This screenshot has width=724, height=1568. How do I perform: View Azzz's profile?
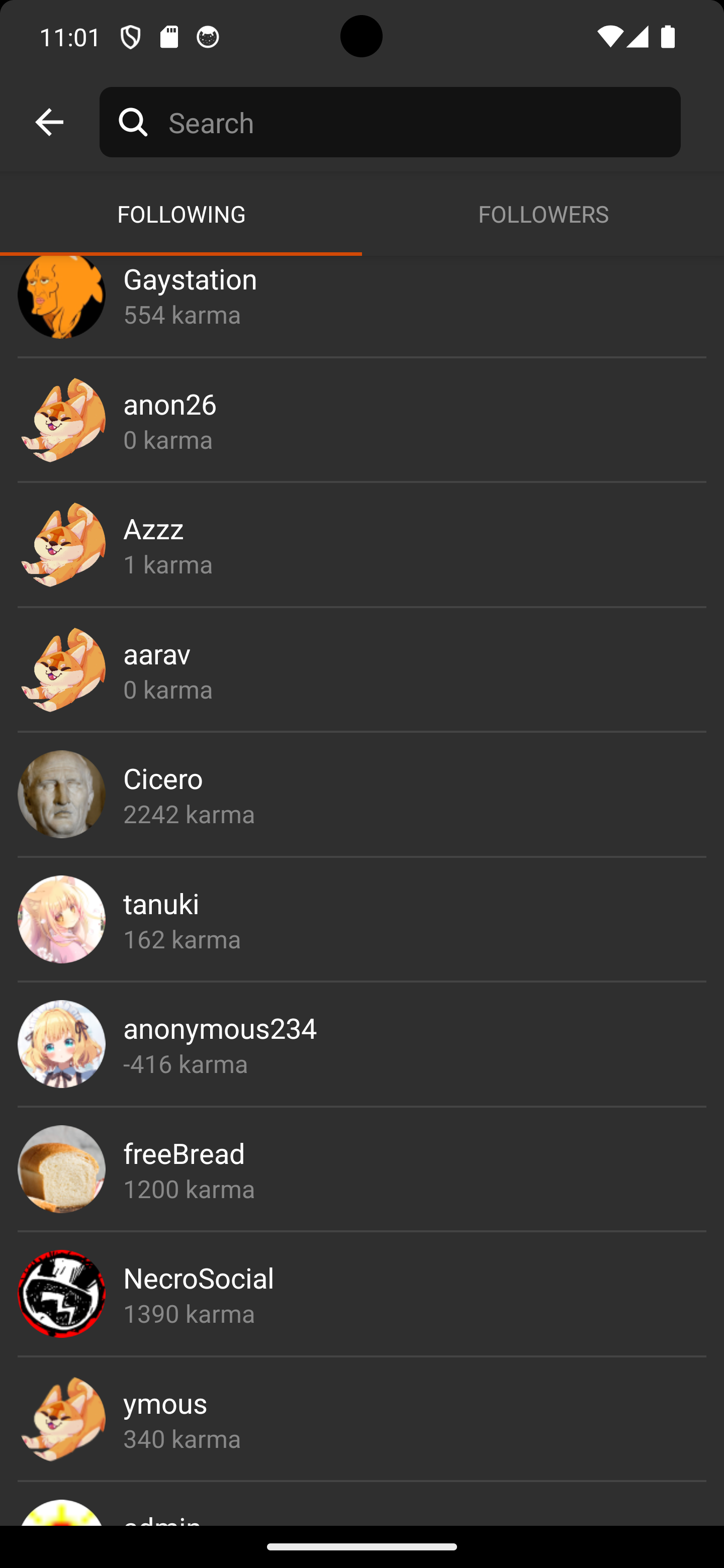[x=361, y=545]
